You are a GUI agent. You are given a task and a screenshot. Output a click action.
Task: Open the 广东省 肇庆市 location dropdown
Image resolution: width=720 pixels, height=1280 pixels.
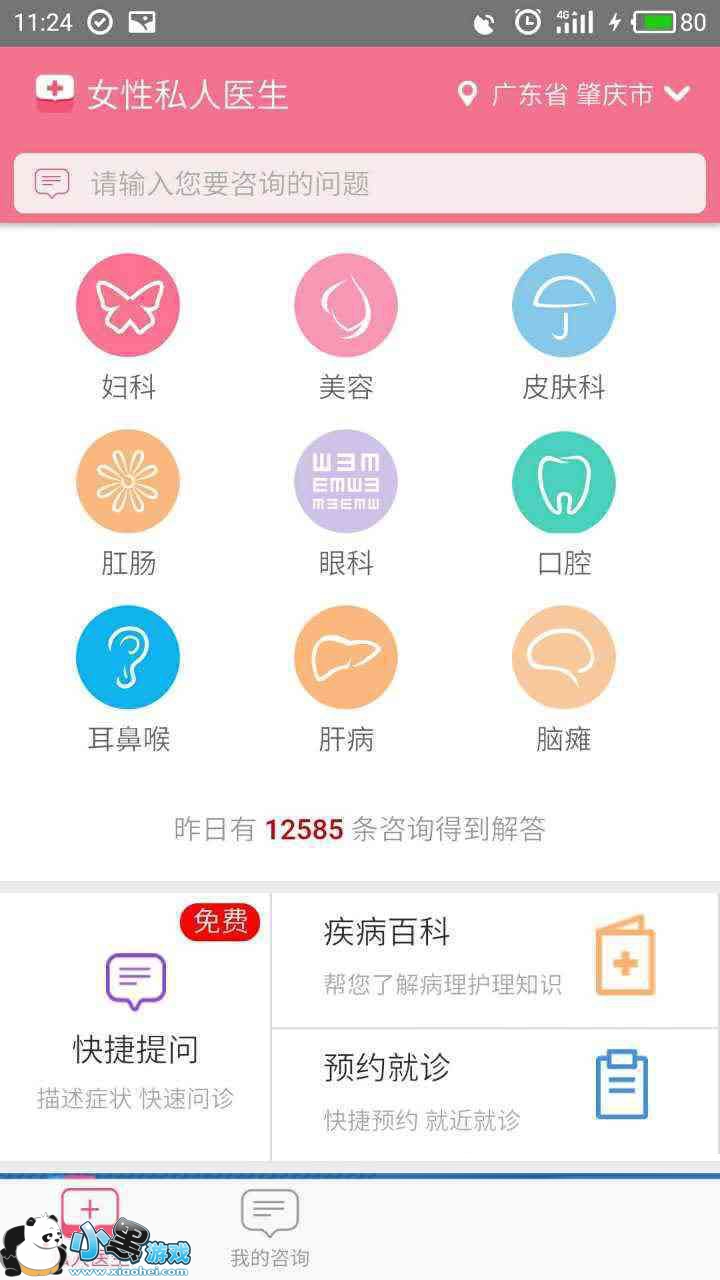point(574,94)
